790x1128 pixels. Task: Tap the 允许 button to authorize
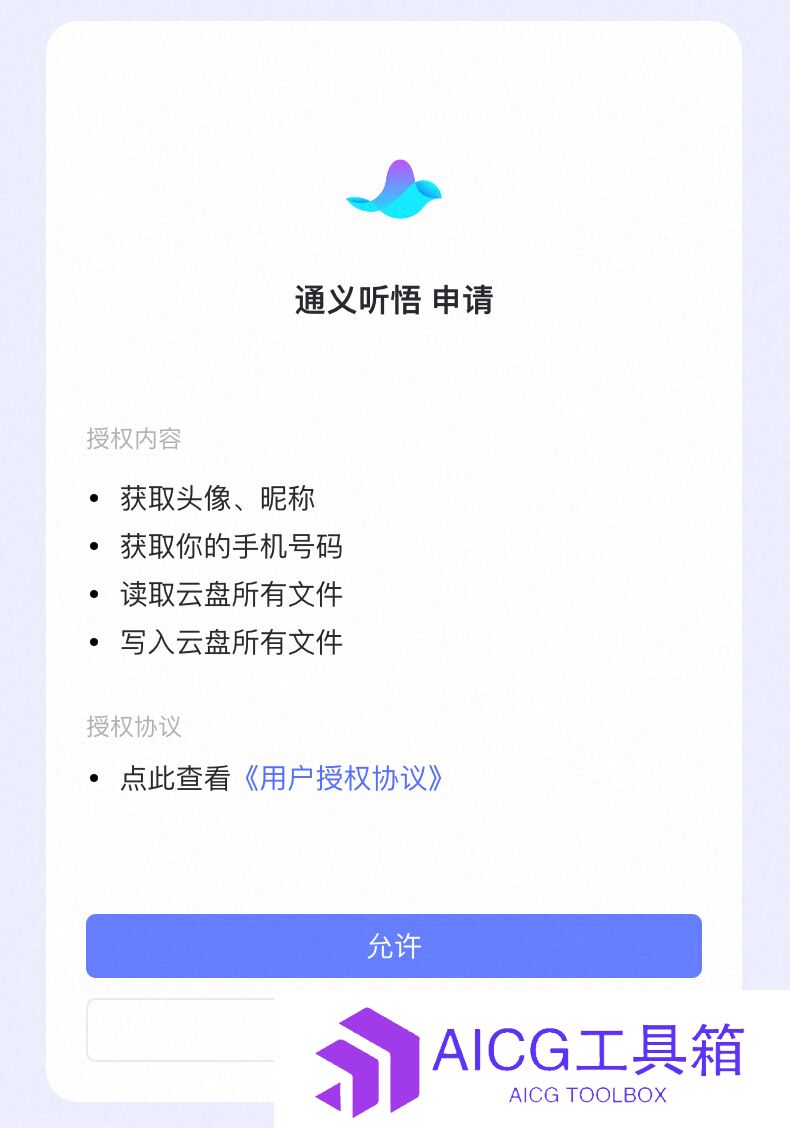pyautogui.click(x=393, y=945)
